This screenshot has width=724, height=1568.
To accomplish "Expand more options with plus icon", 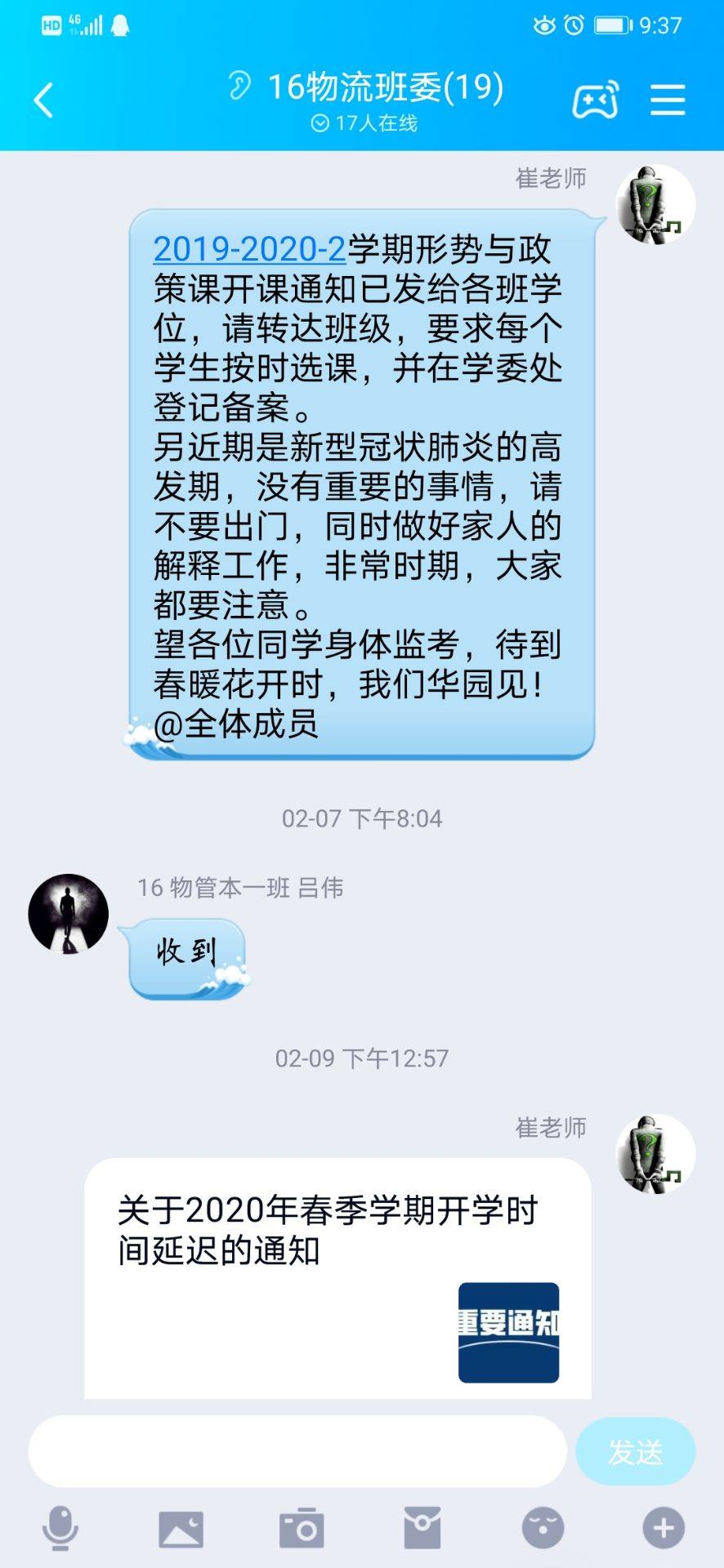I will click(x=663, y=1528).
